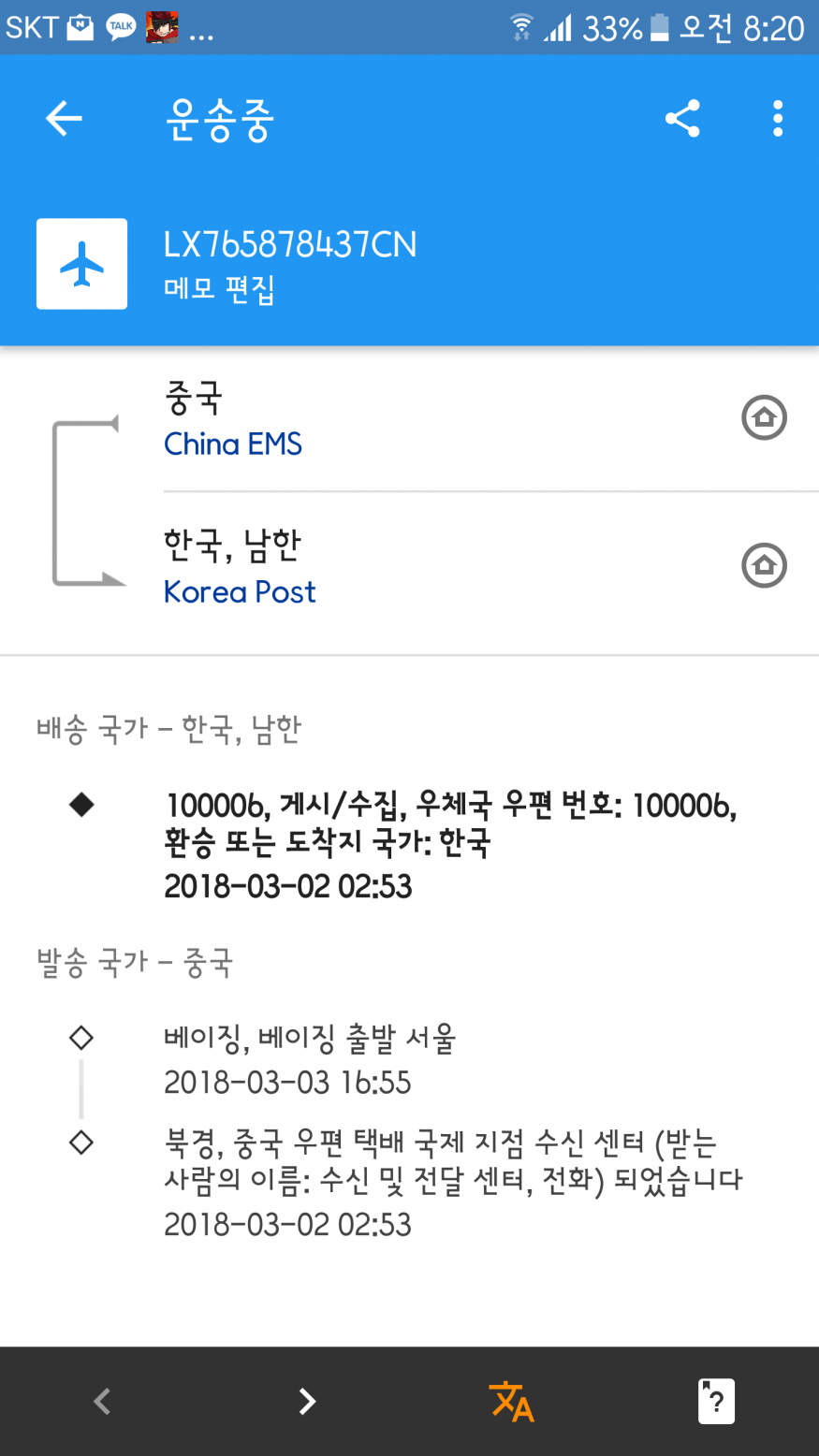Share the tracking info

[x=682, y=119]
